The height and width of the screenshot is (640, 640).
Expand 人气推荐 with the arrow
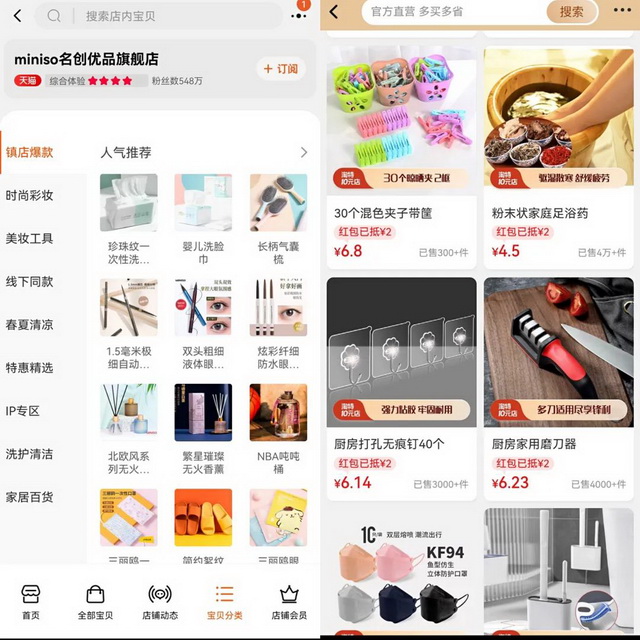(x=304, y=153)
